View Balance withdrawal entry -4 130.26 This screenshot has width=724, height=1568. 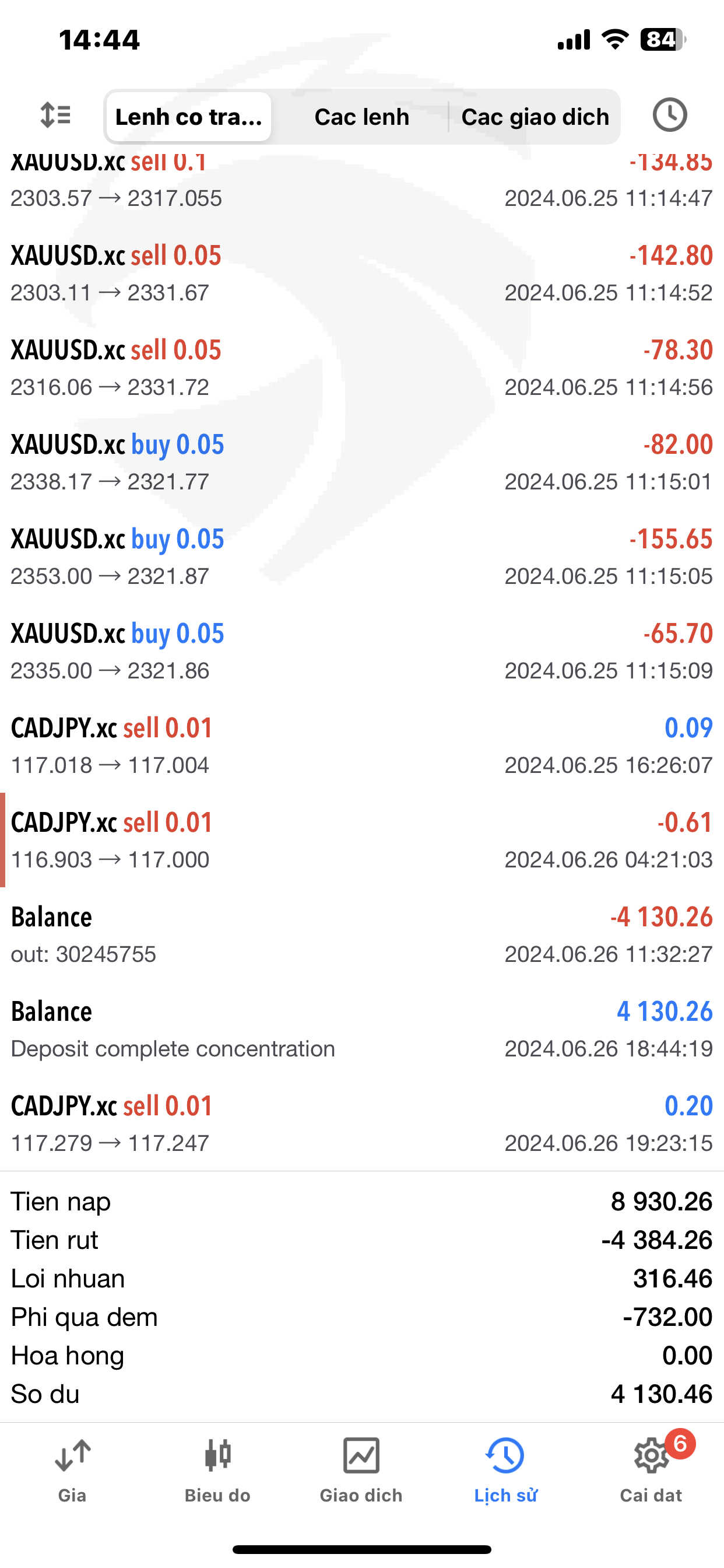(362, 935)
